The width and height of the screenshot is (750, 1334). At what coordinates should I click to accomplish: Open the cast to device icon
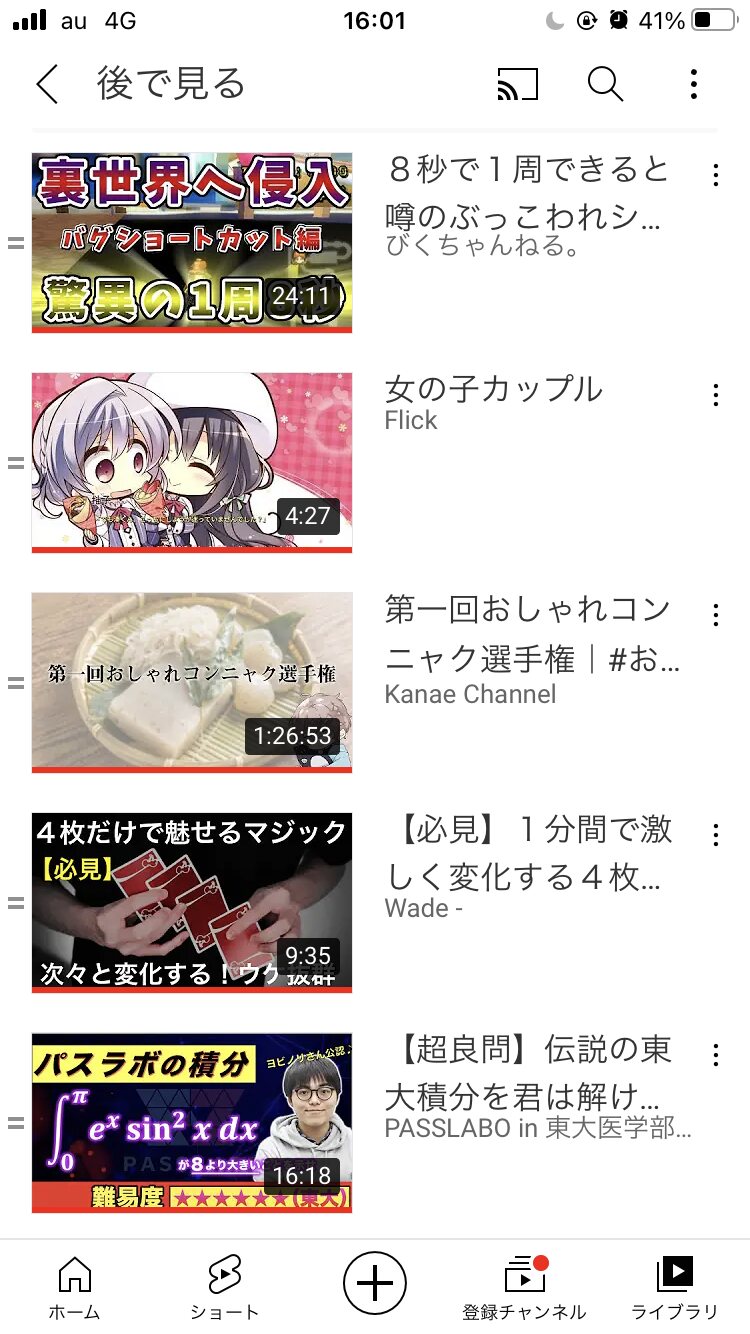[517, 85]
